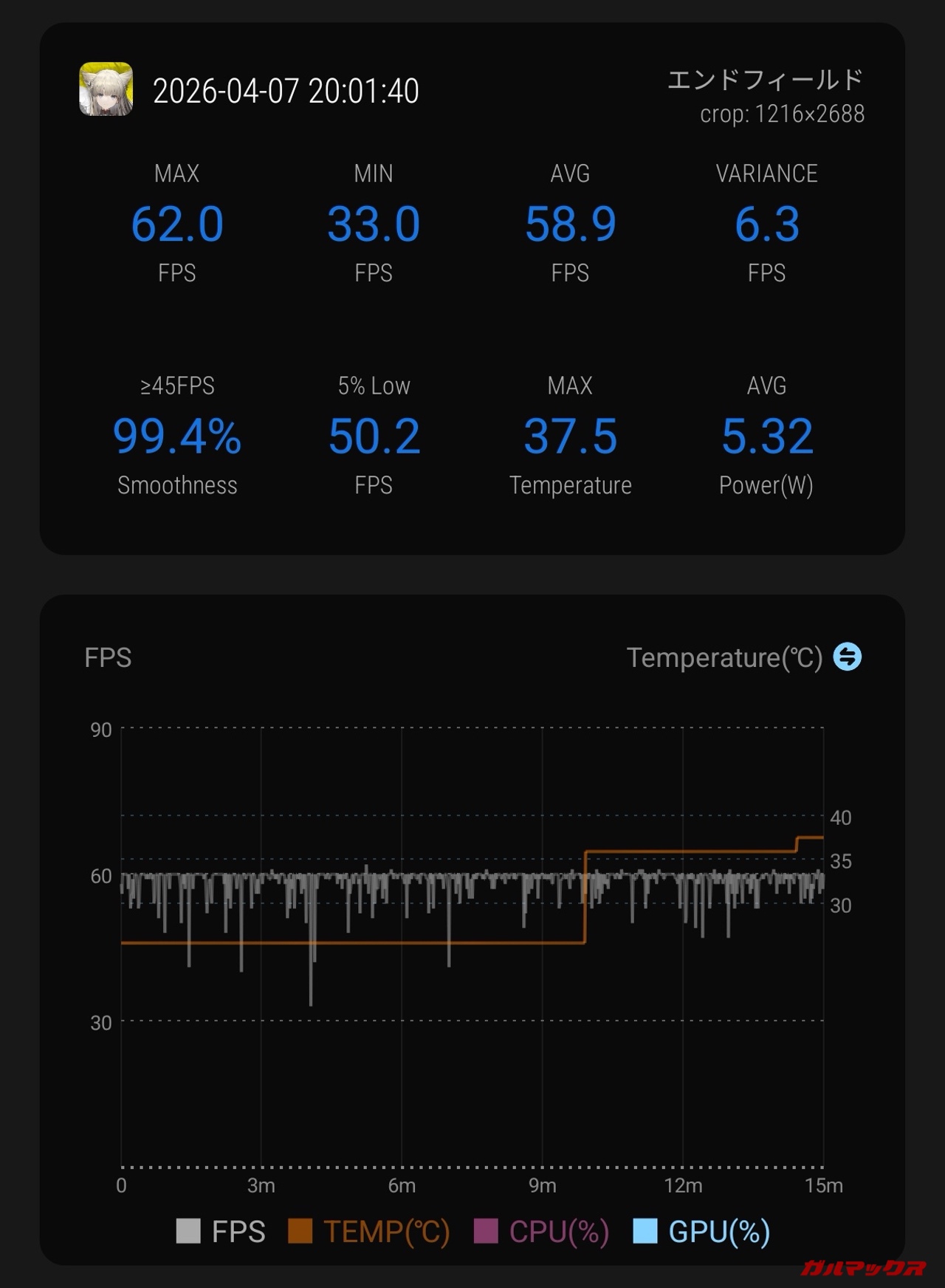Switch the chart's secondary axis from Temperature

tap(847, 657)
